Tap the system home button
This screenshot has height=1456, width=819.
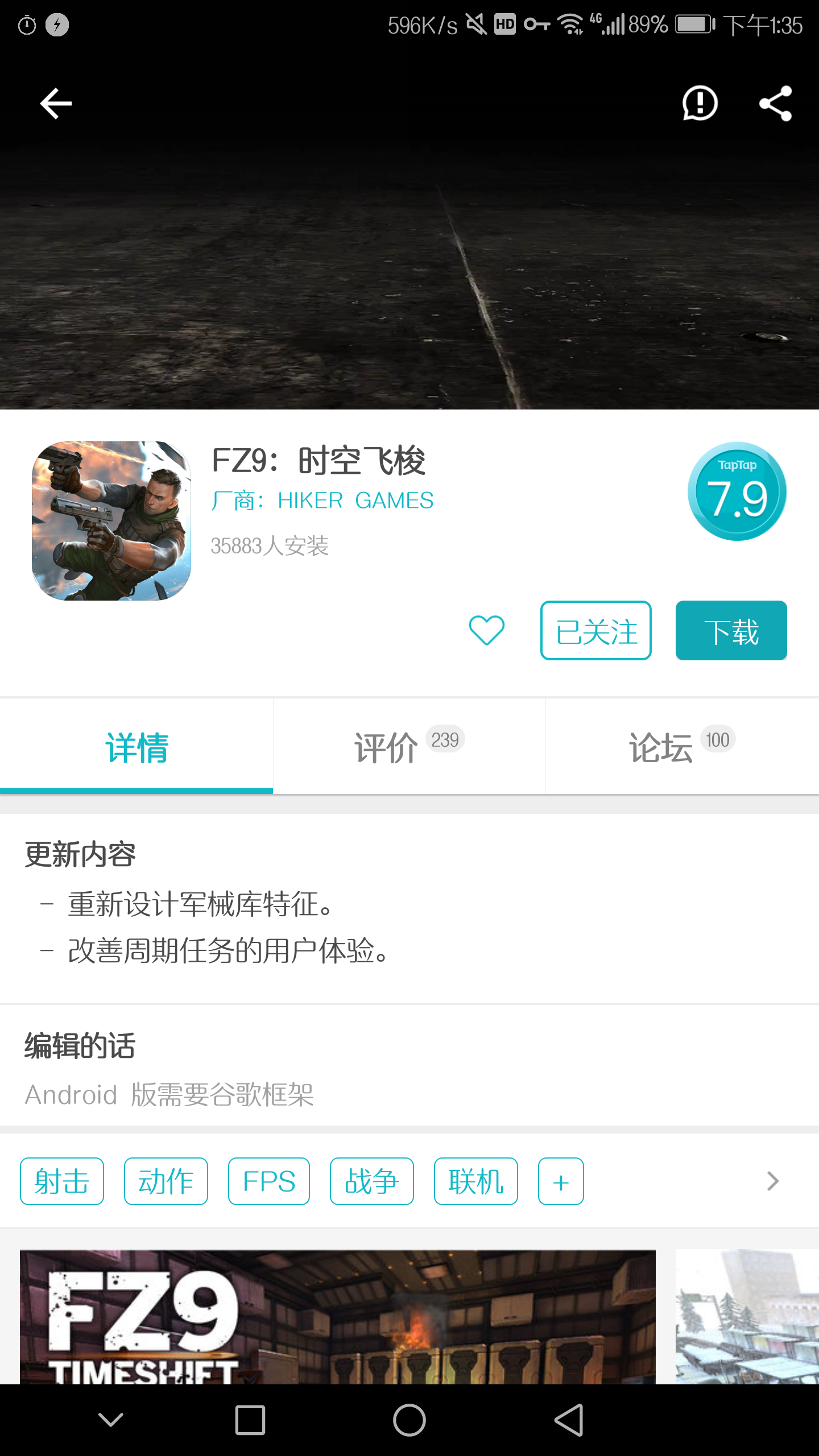click(409, 1420)
